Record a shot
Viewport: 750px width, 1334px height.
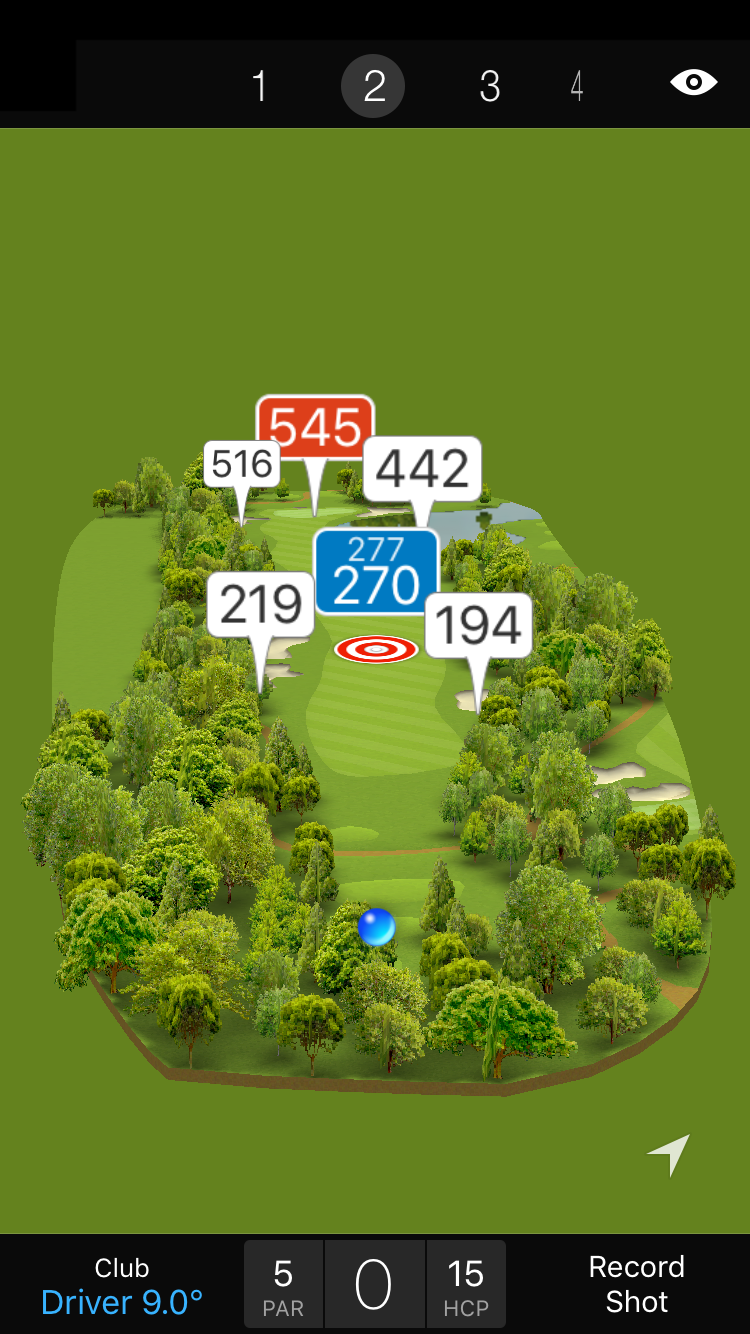coord(636,1284)
